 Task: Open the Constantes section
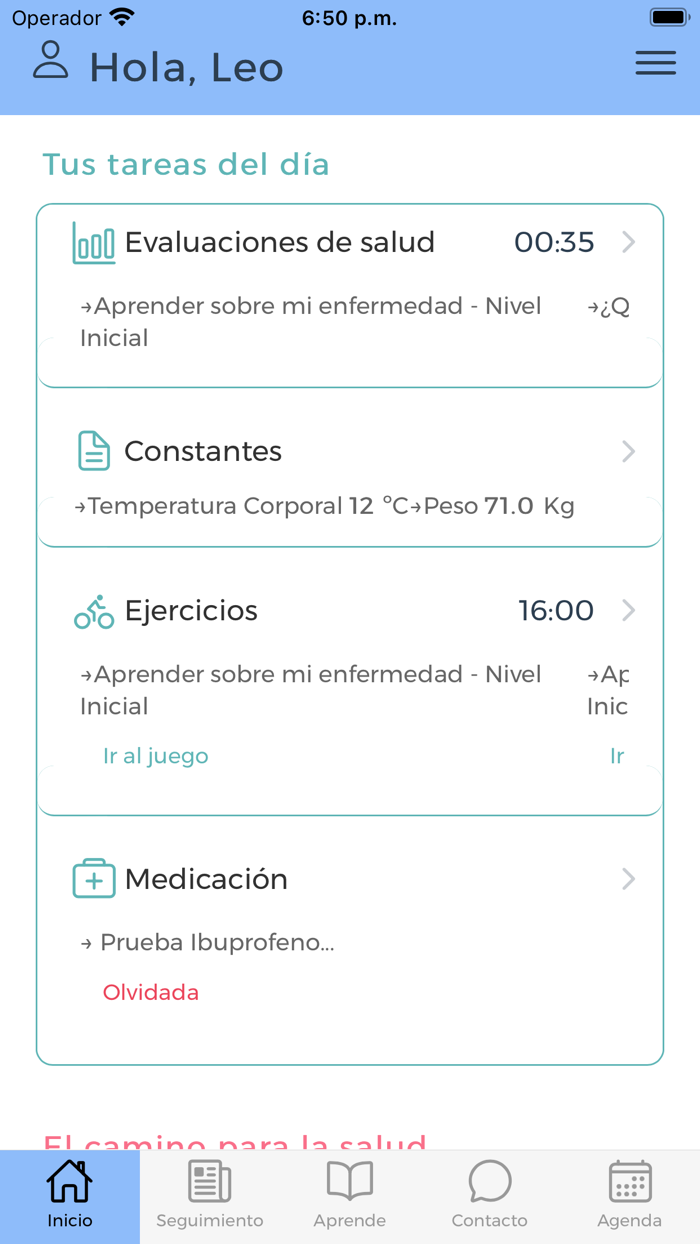(x=350, y=451)
